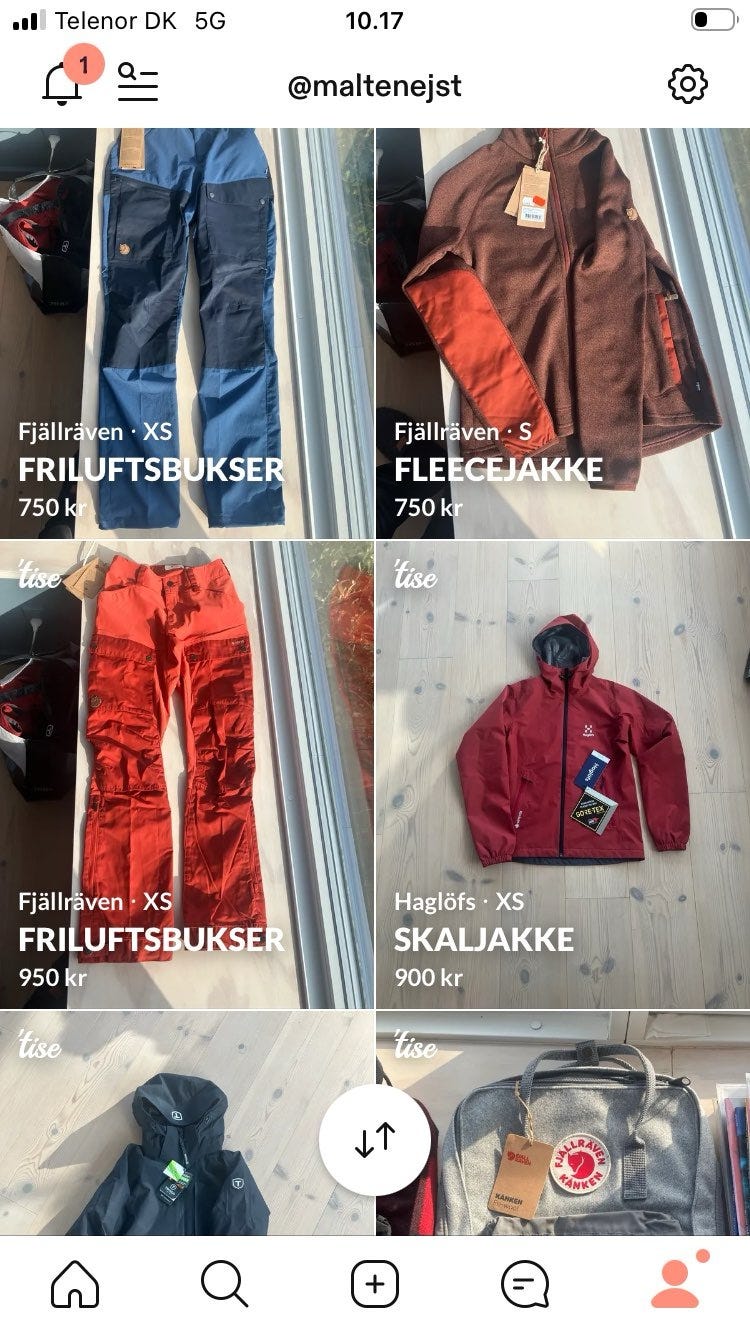Image resolution: width=750 pixels, height=1334 pixels.
Task: Tap the sort arrows floating button
Action: (374, 1136)
